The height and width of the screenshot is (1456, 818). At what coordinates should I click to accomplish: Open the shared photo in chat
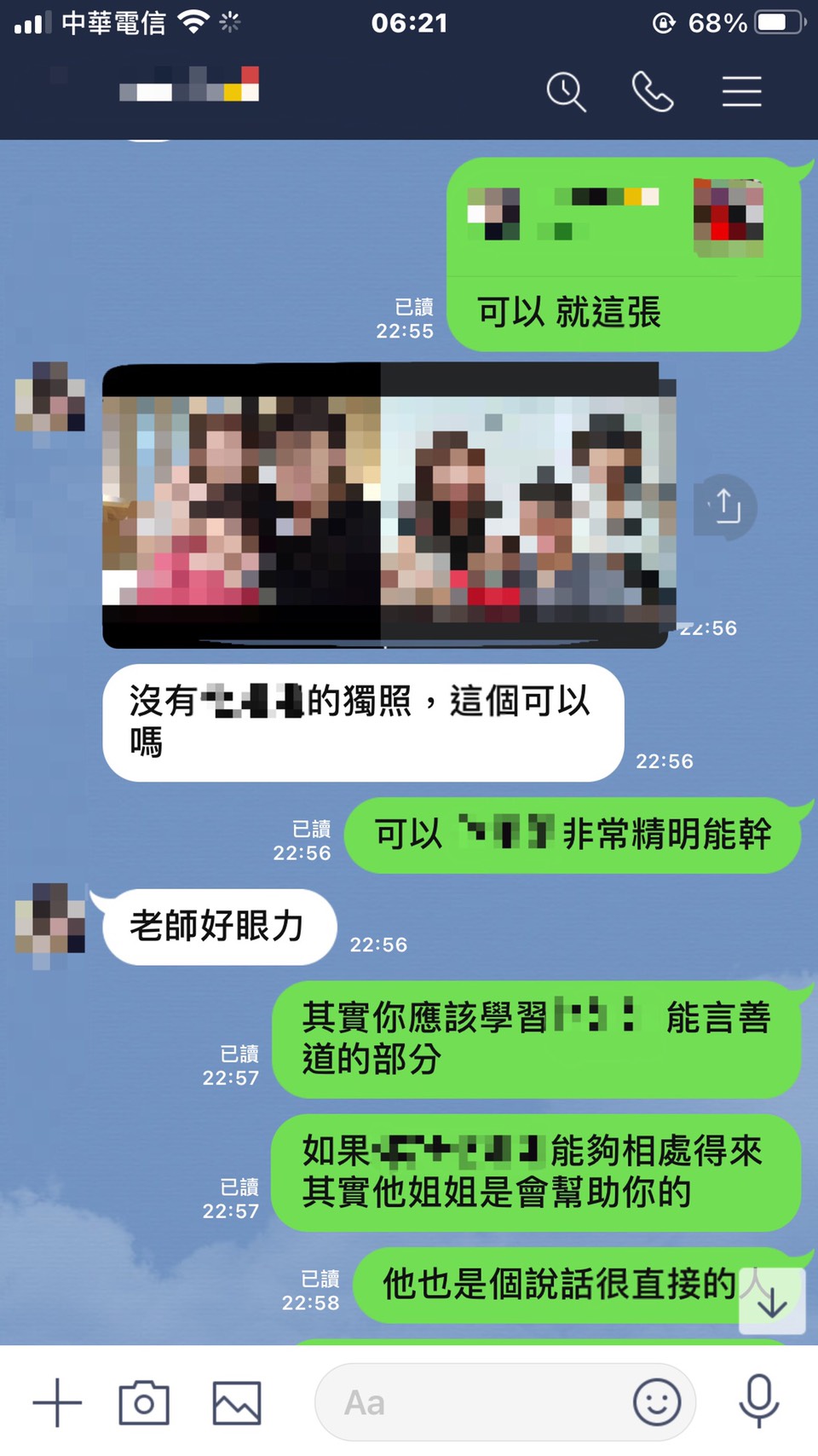point(385,505)
